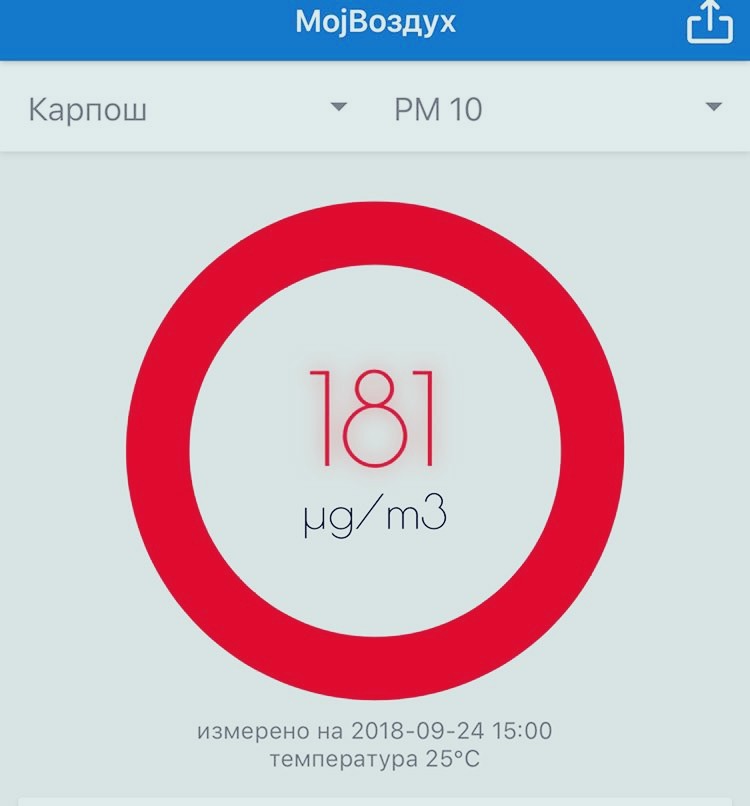
Task: Expand the PM 10 pollutant dropdown
Action: pyautogui.click(x=558, y=108)
